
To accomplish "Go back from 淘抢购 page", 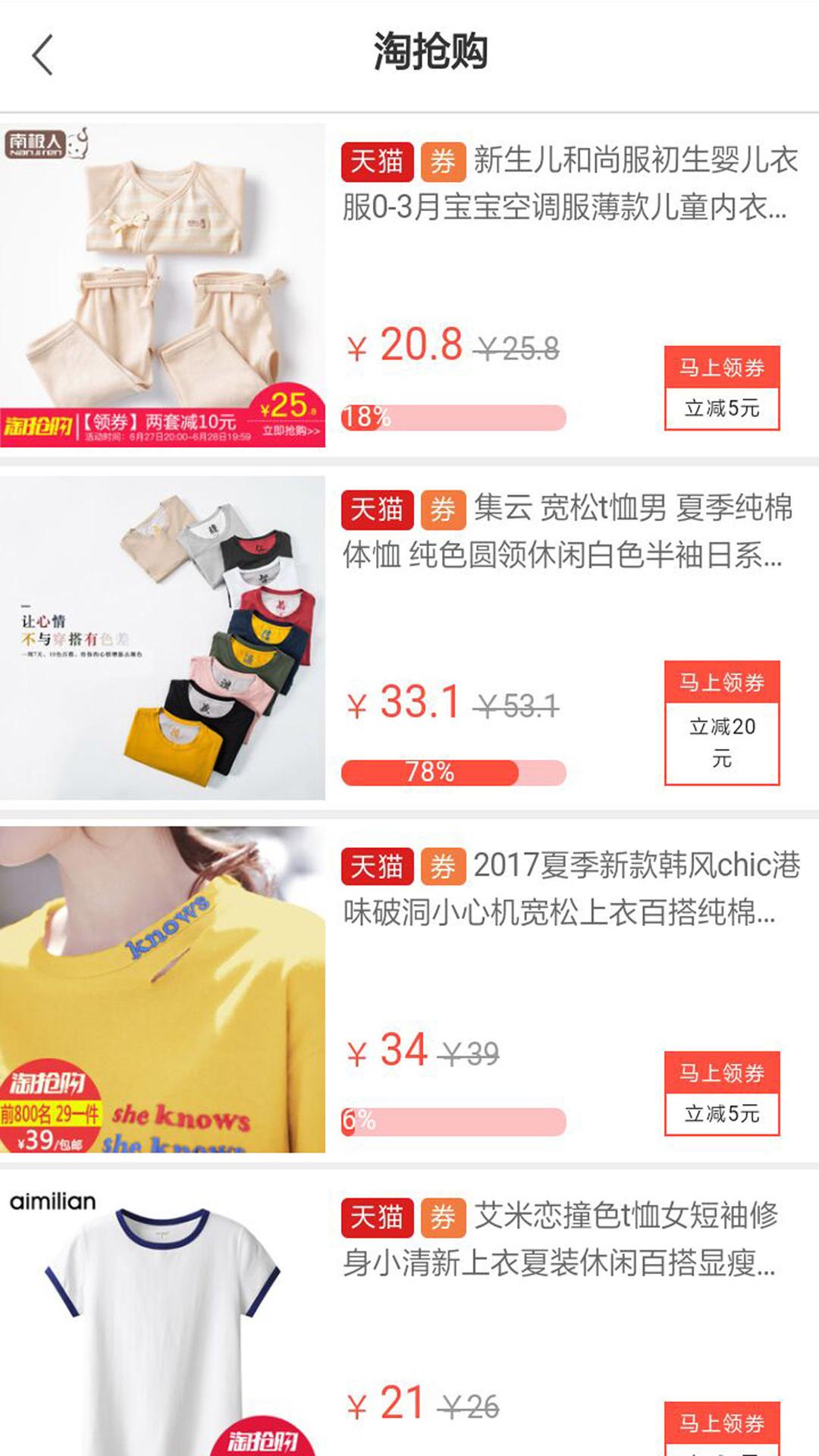I will point(42,55).
